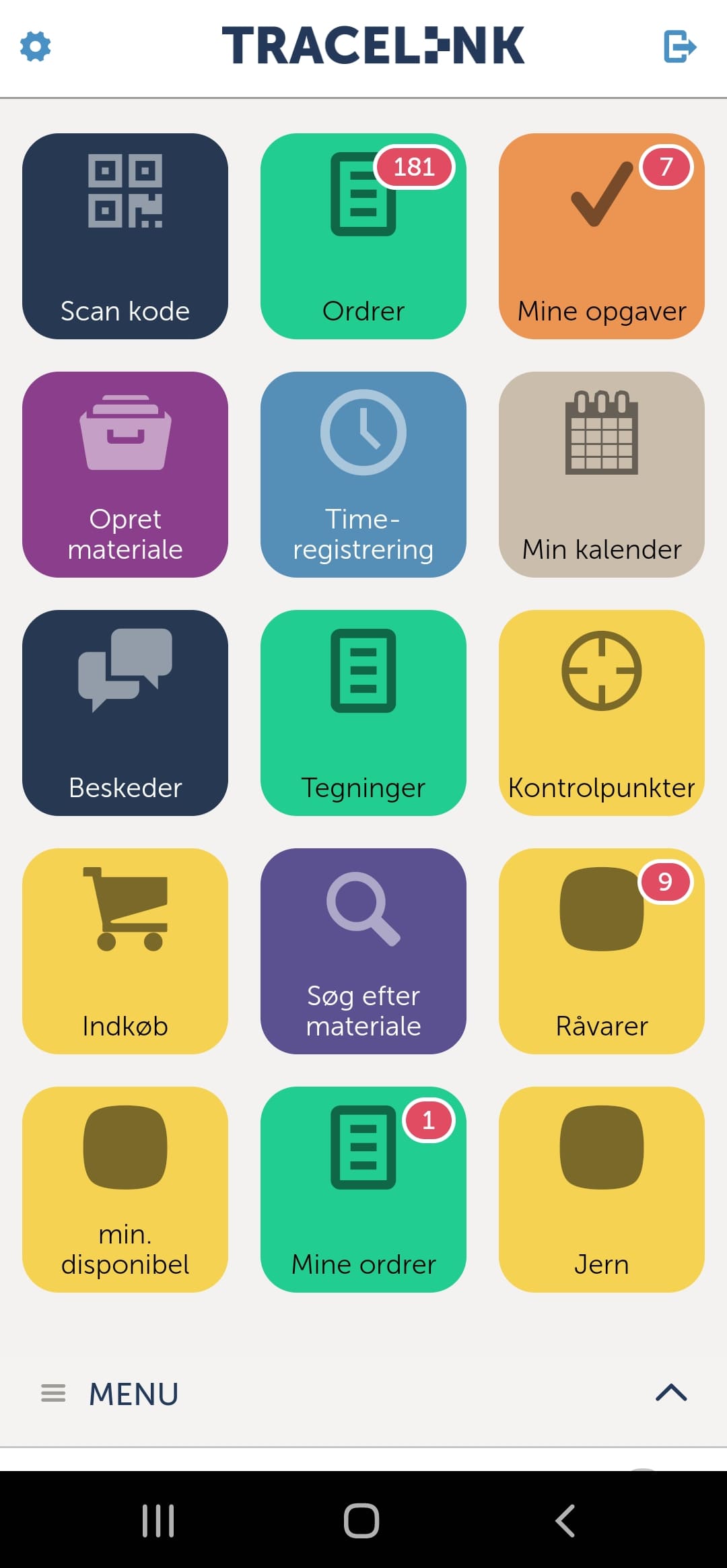Open Mine ordrer tile
The image size is (727, 1568).
coord(363,1190)
